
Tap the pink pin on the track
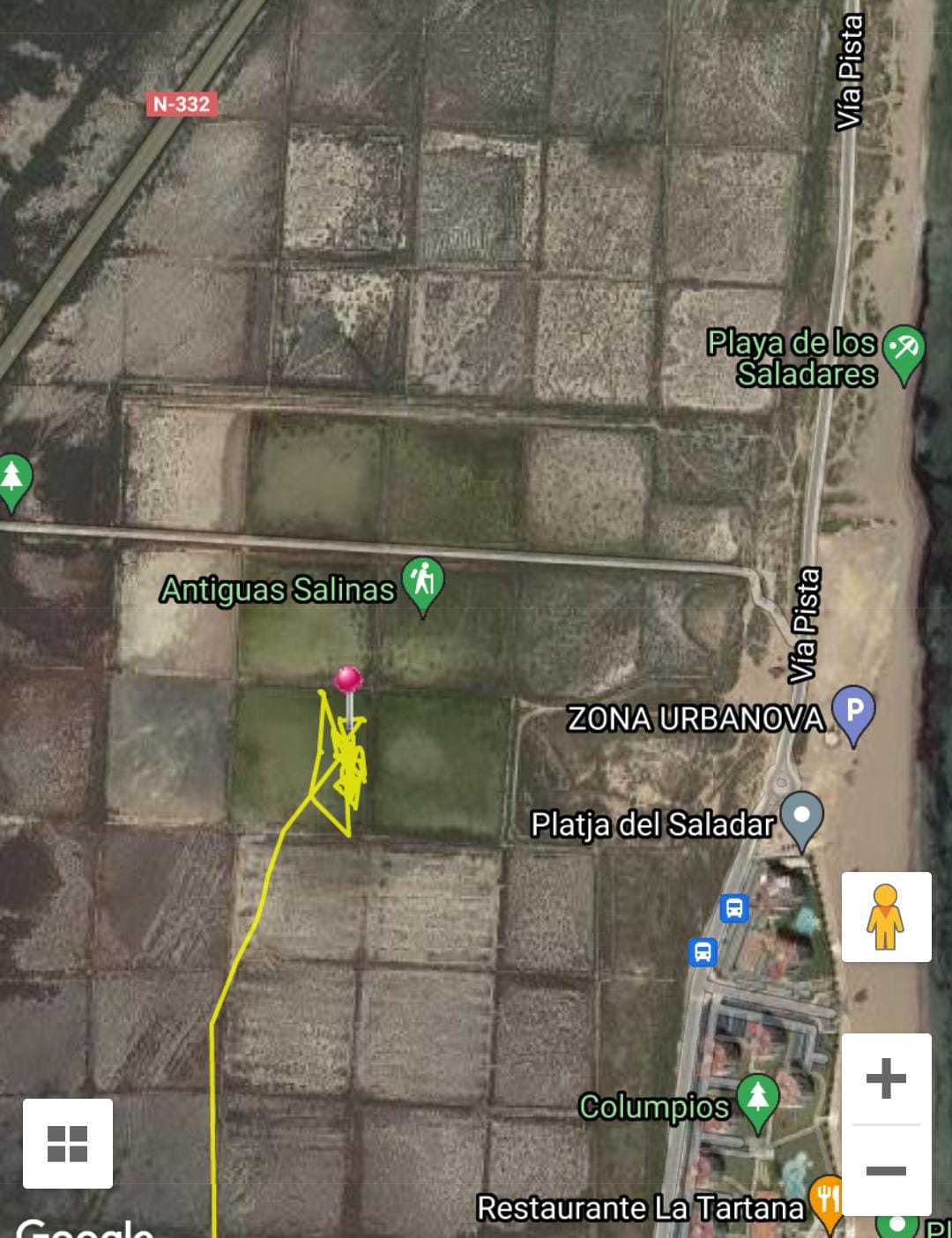point(348,680)
